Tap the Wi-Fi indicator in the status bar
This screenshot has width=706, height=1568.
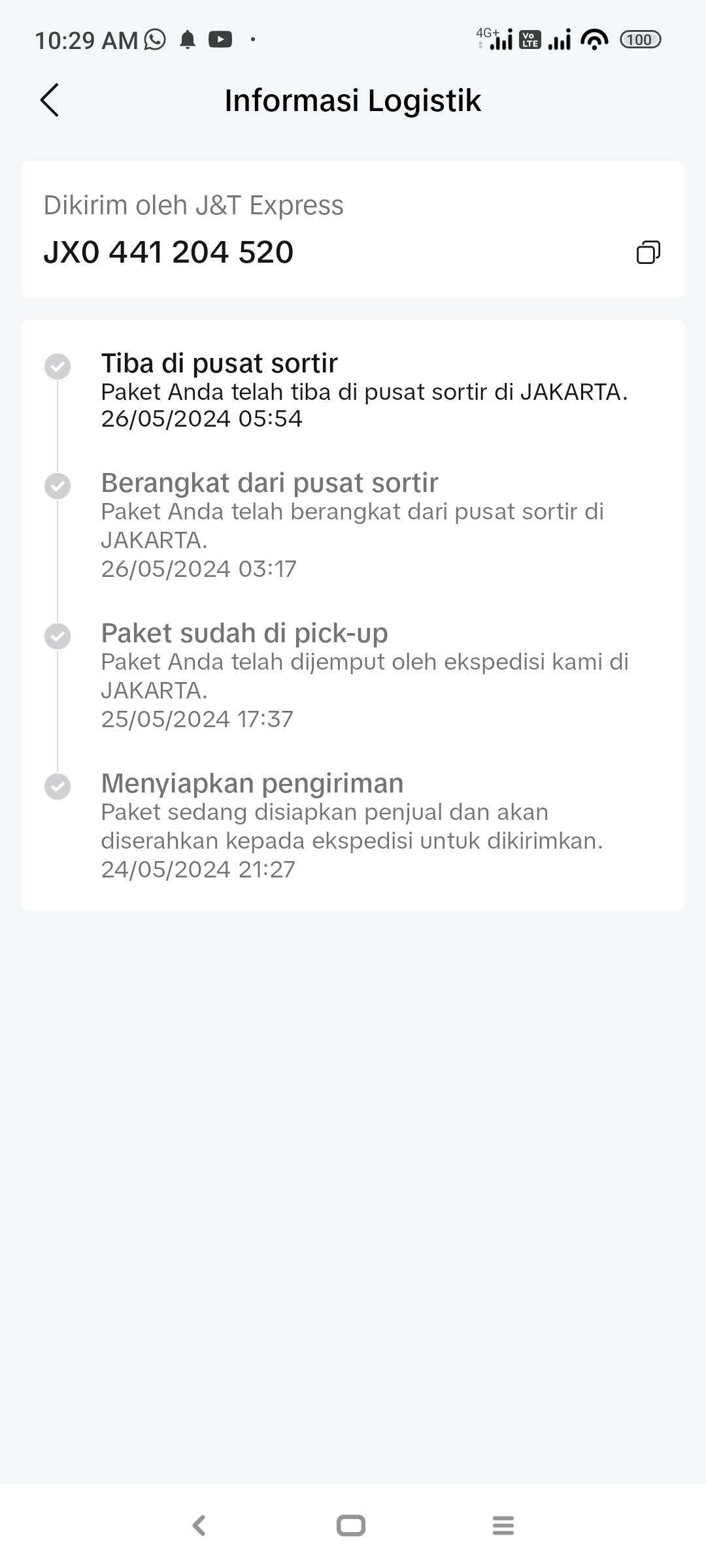point(594,40)
